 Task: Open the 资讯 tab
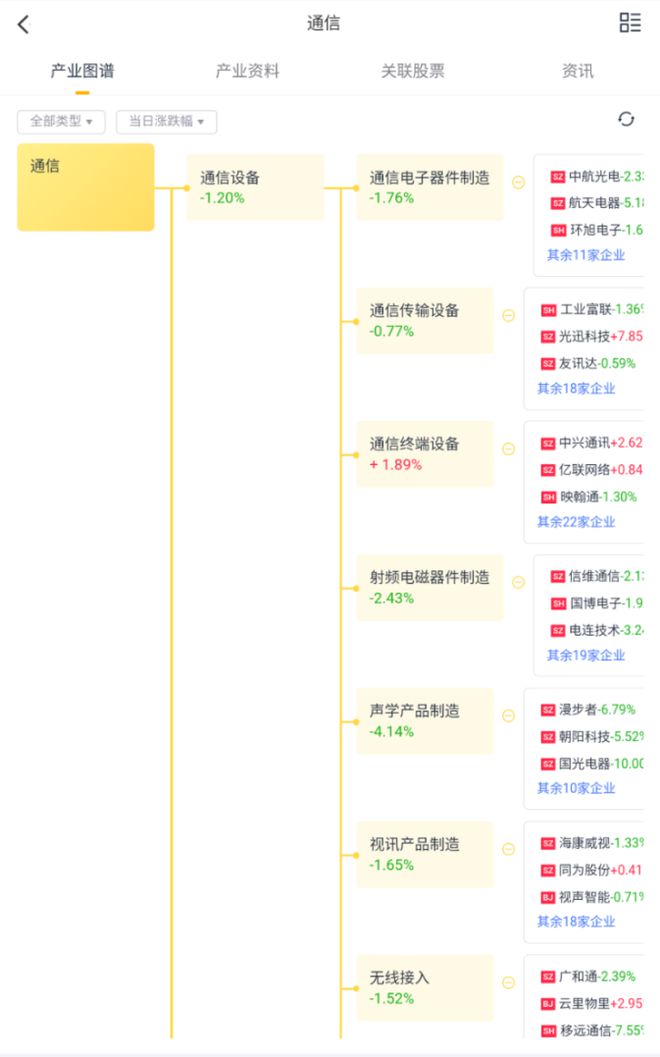click(578, 71)
